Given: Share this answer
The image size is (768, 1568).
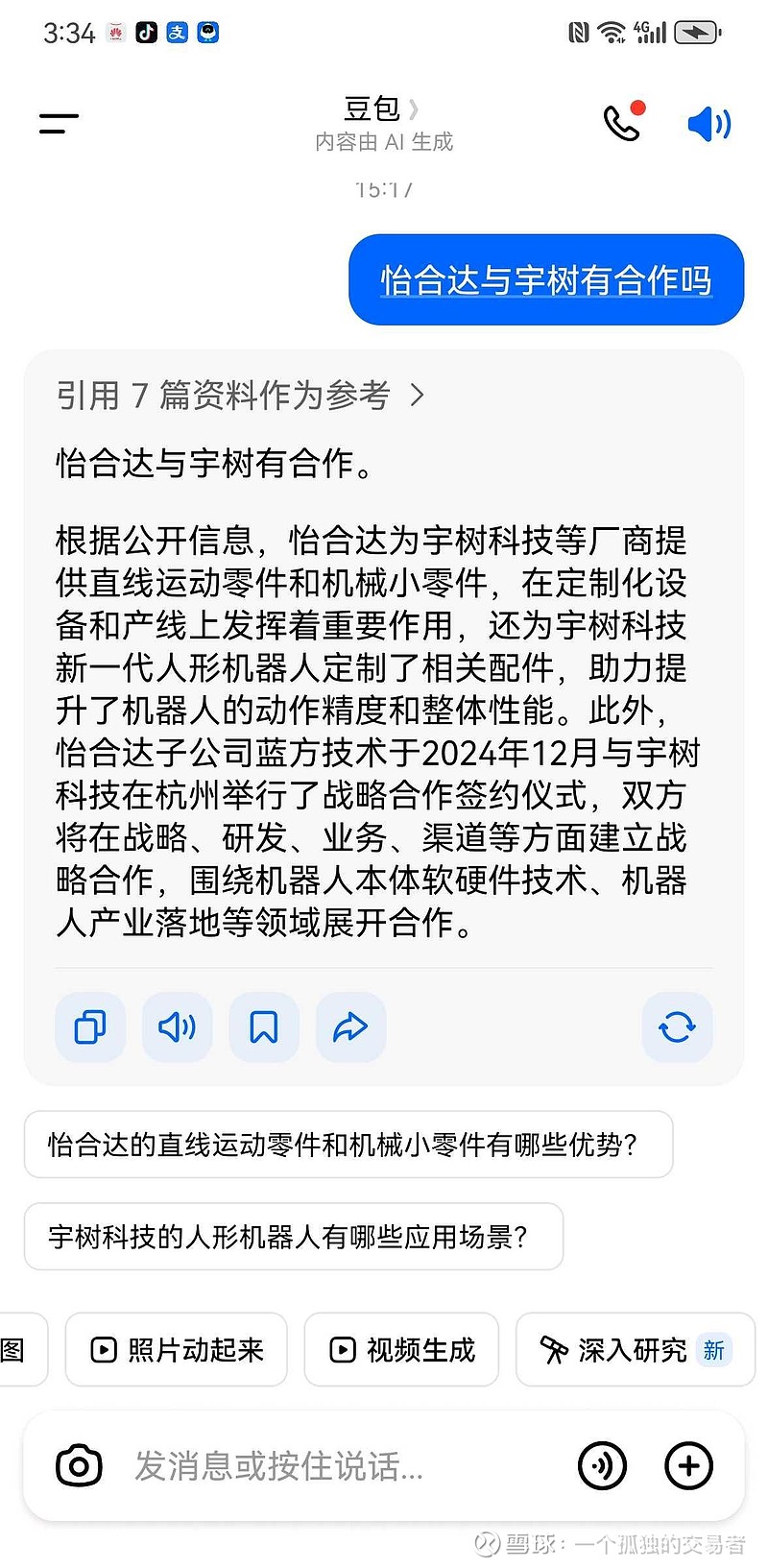Looking at the screenshot, I should point(350,1027).
